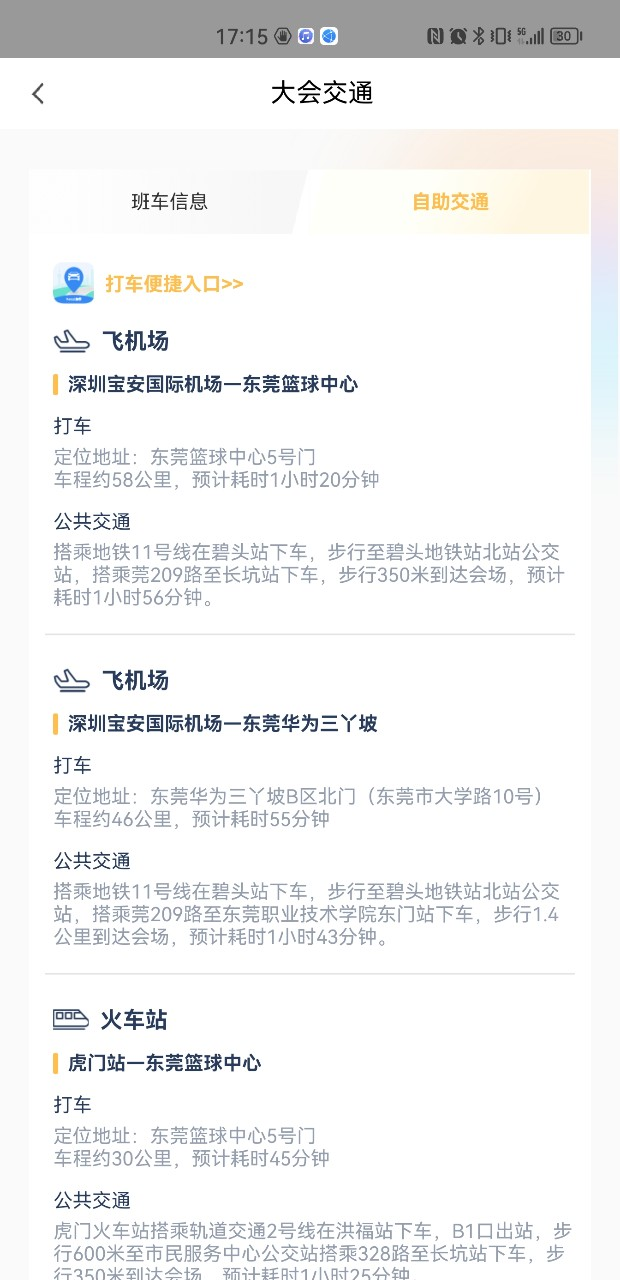The image size is (620, 1280).
Task: Go back from 大会交通 page
Action: (x=38, y=94)
